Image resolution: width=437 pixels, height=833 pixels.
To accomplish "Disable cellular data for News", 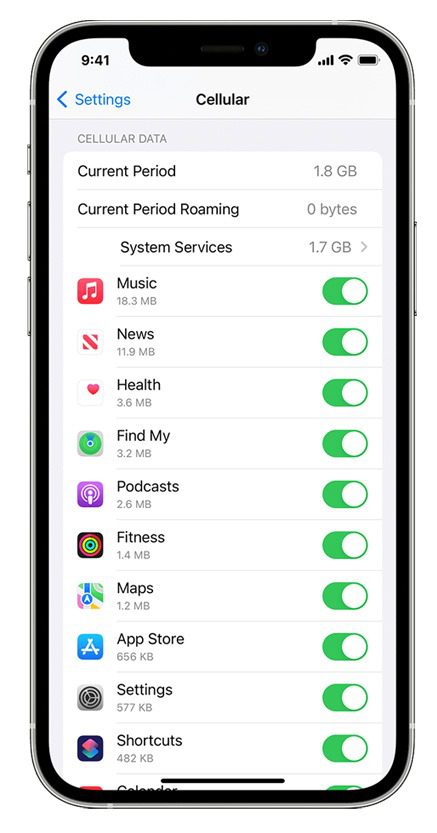I will [345, 342].
